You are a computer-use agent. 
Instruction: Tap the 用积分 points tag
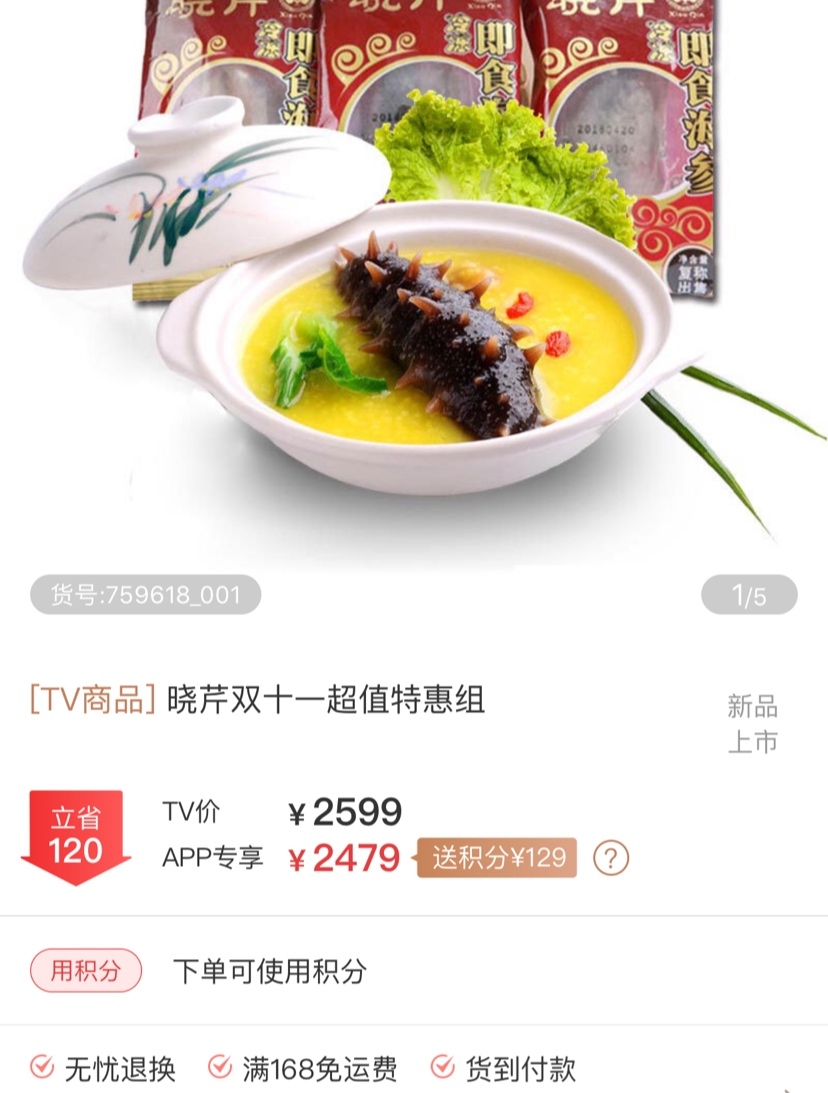[x=86, y=970]
